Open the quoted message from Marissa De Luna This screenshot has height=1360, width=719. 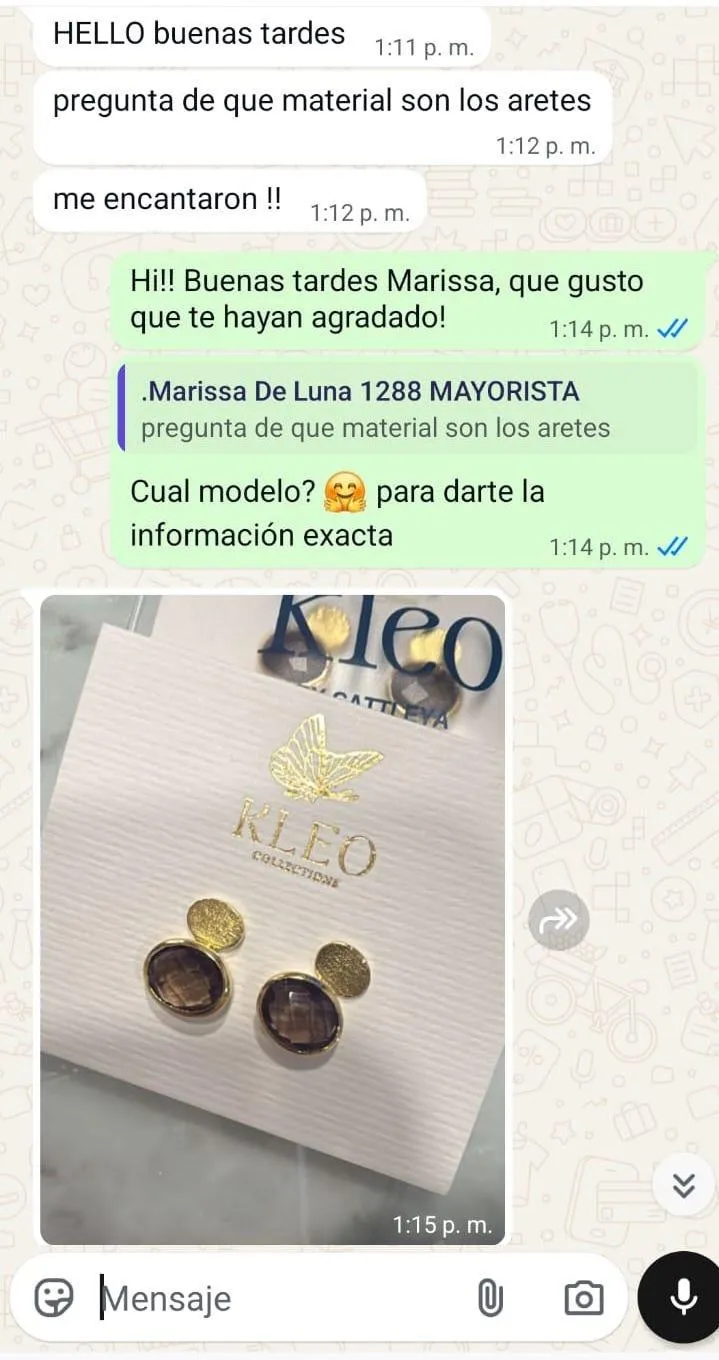(x=408, y=409)
